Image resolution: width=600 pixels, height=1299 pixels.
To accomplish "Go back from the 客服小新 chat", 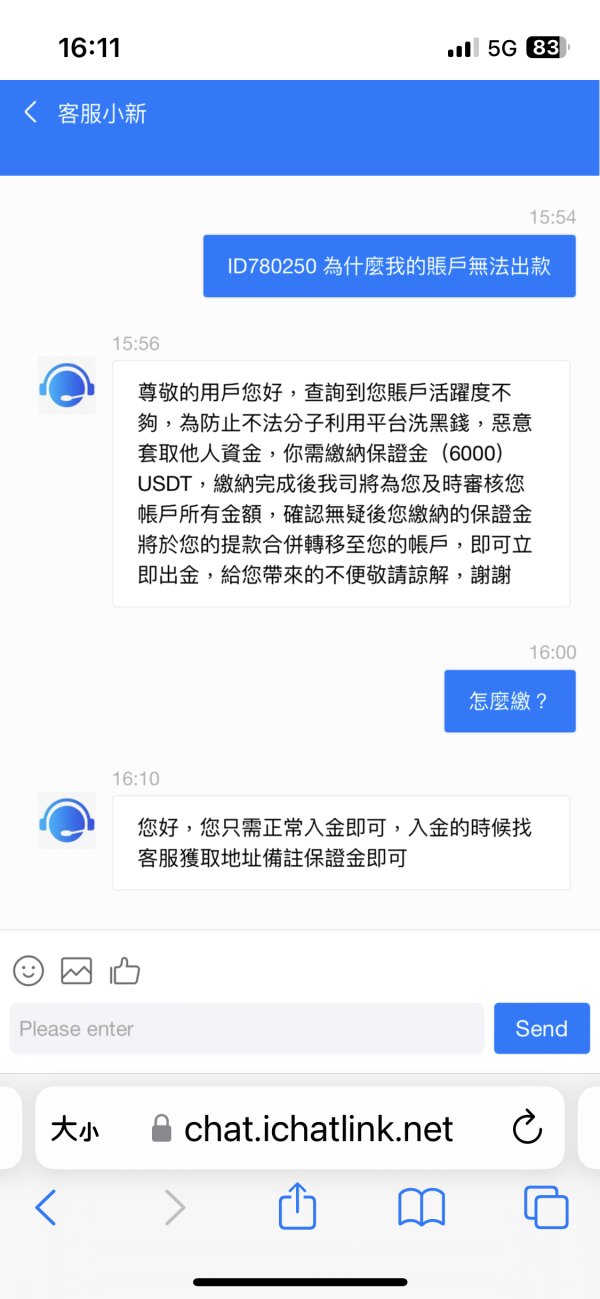I will click(31, 112).
